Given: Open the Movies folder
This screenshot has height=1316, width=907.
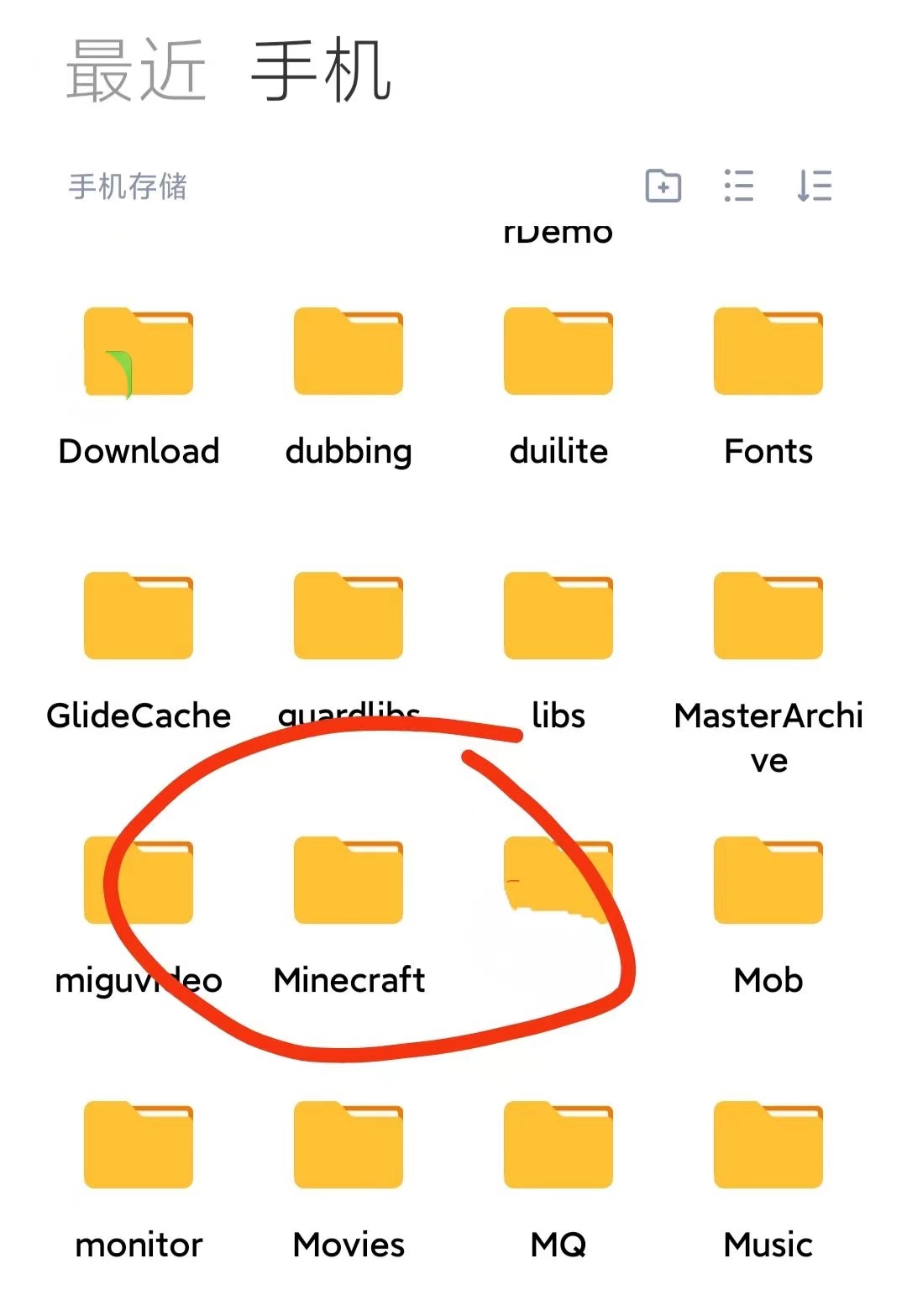Looking at the screenshot, I should (x=349, y=1146).
